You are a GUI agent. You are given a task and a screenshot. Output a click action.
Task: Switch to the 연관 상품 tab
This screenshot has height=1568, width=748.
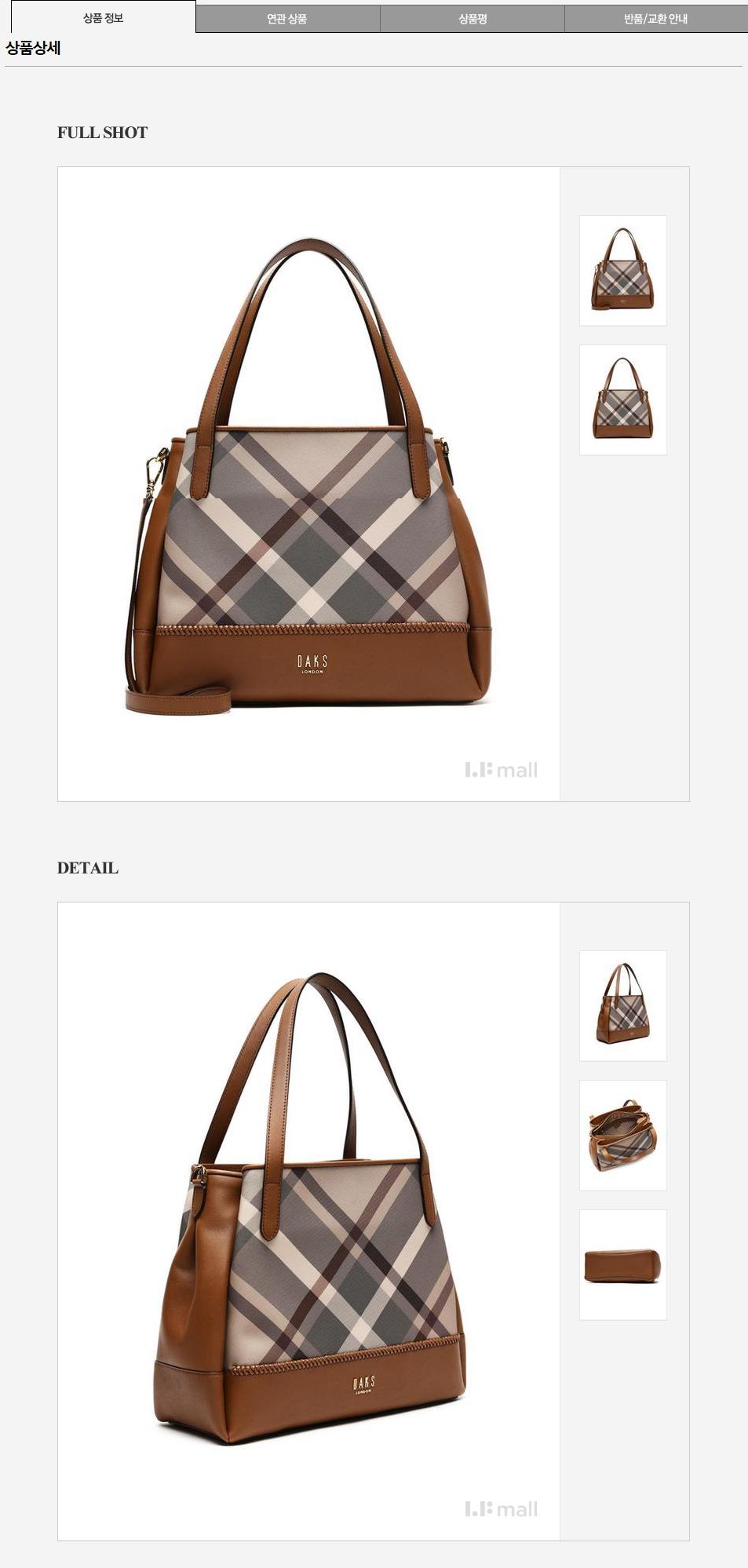pos(287,18)
